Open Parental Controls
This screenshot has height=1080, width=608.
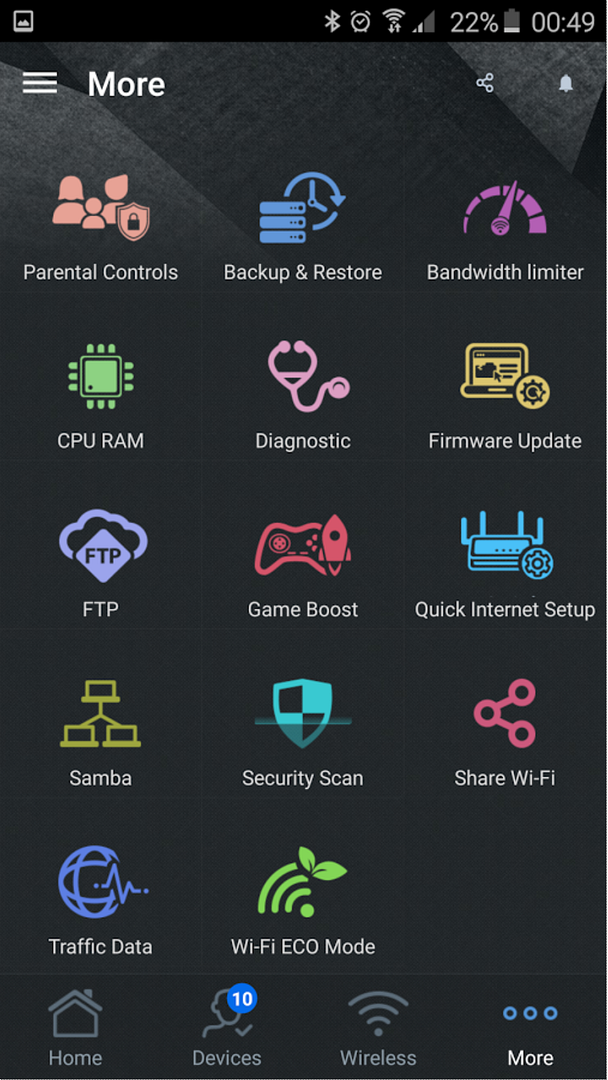101,227
